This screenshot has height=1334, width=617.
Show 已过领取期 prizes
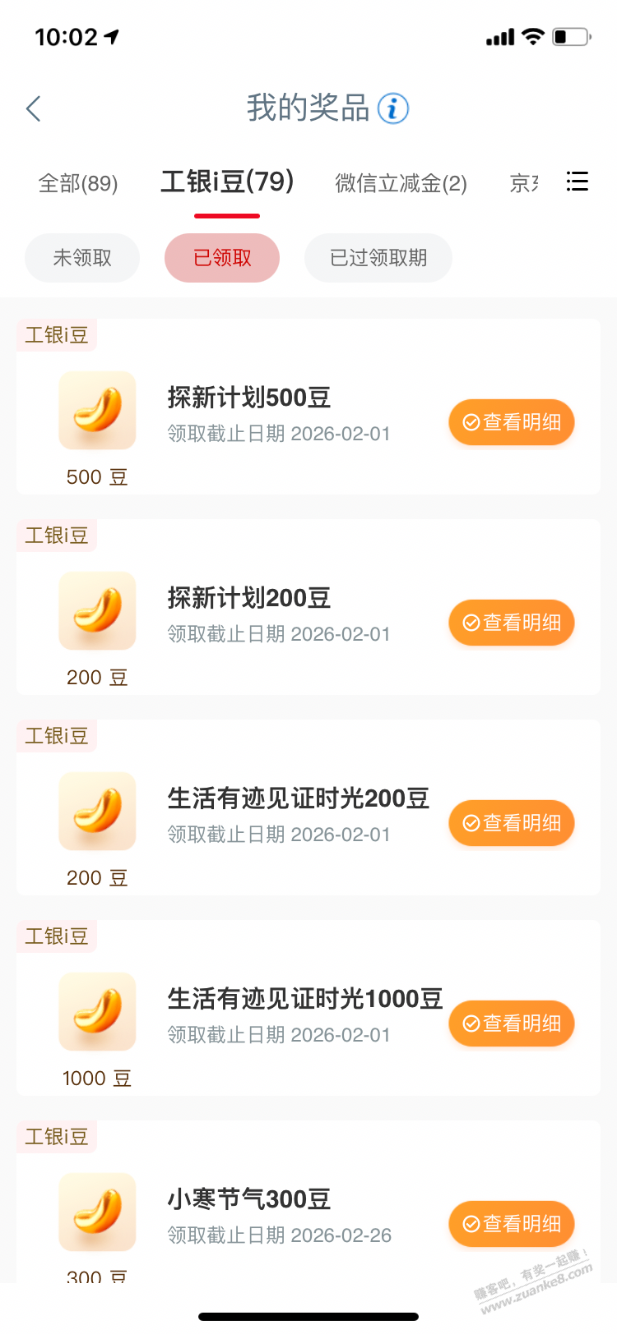378,258
